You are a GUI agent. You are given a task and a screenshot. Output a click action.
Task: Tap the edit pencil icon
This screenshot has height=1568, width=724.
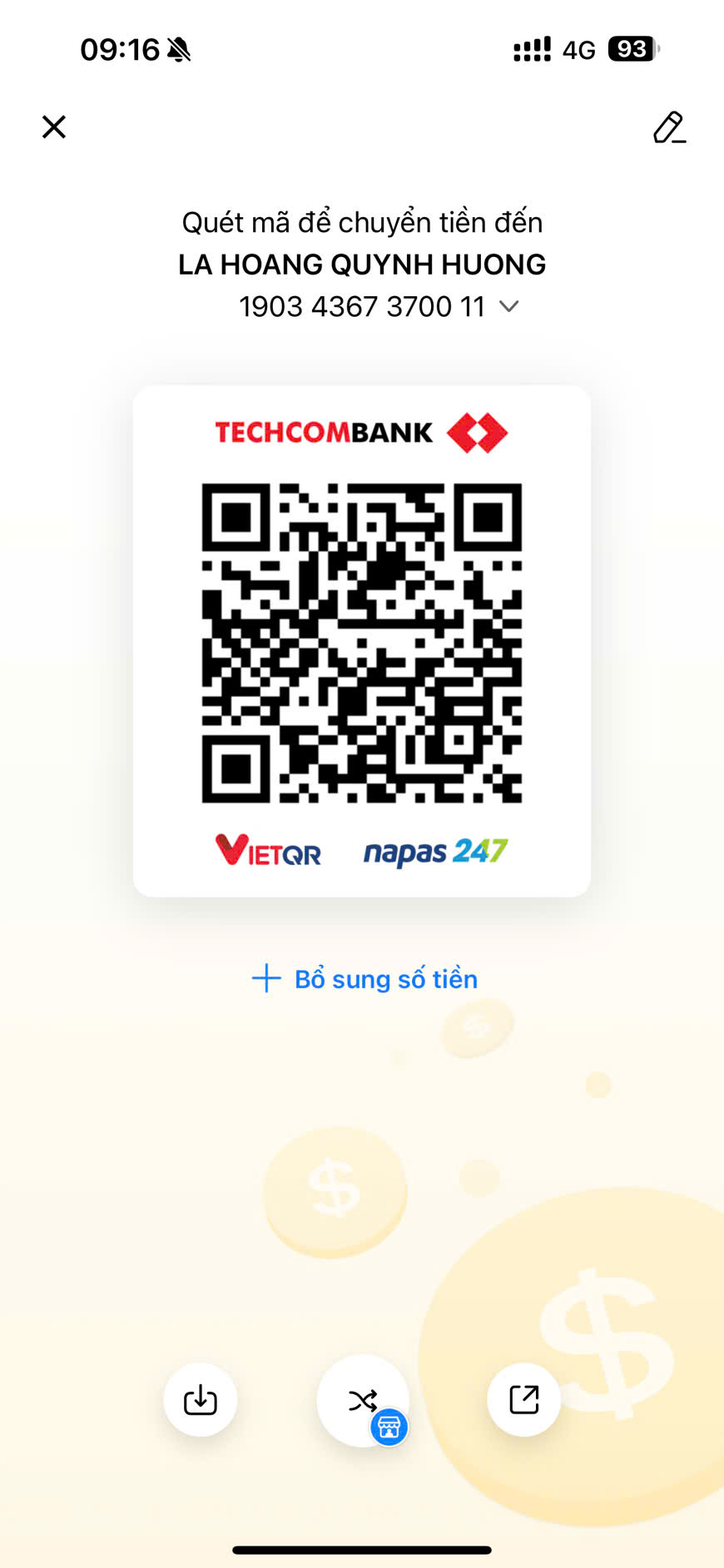tap(670, 127)
